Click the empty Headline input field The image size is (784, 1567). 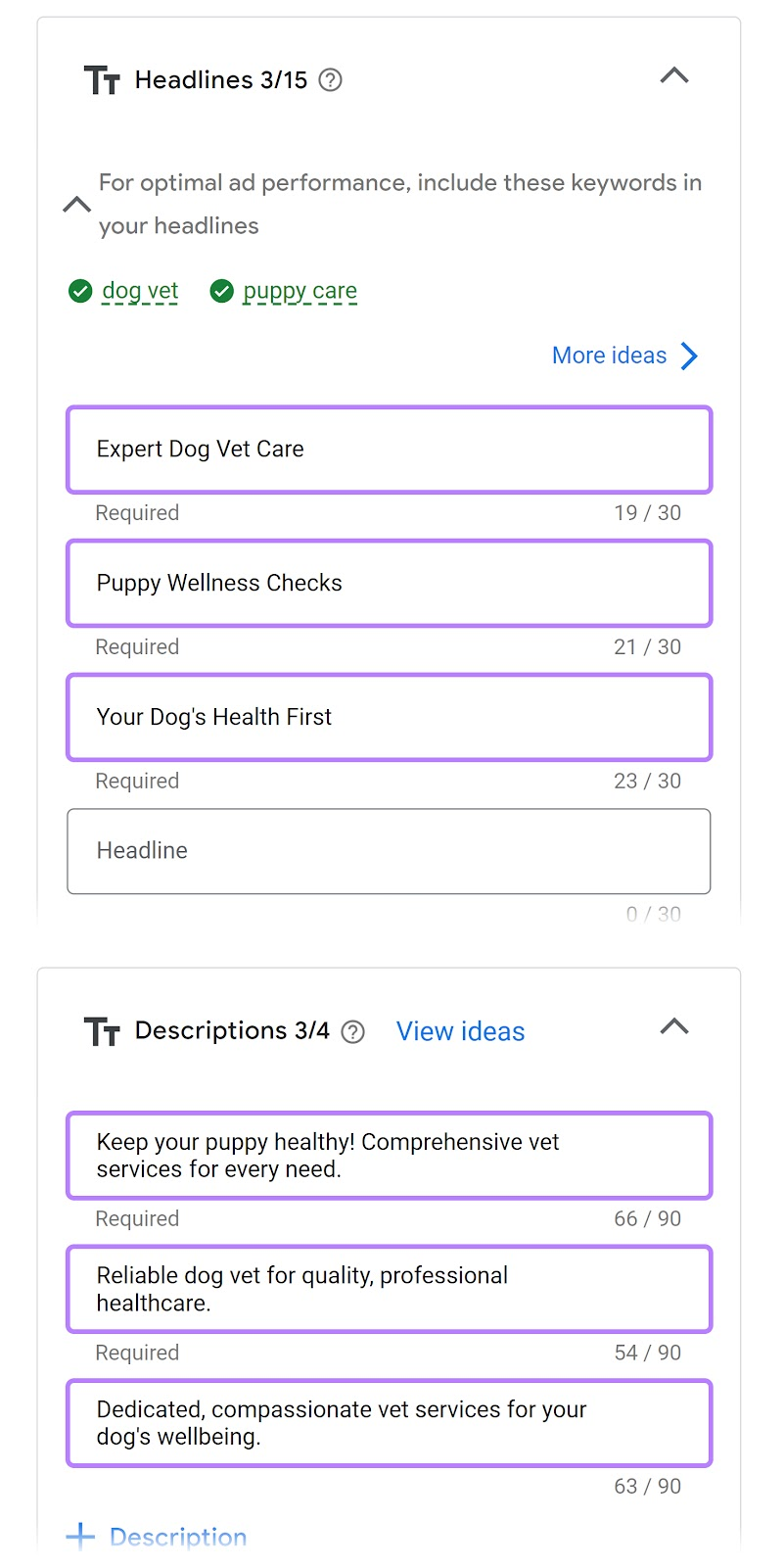tap(389, 851)
